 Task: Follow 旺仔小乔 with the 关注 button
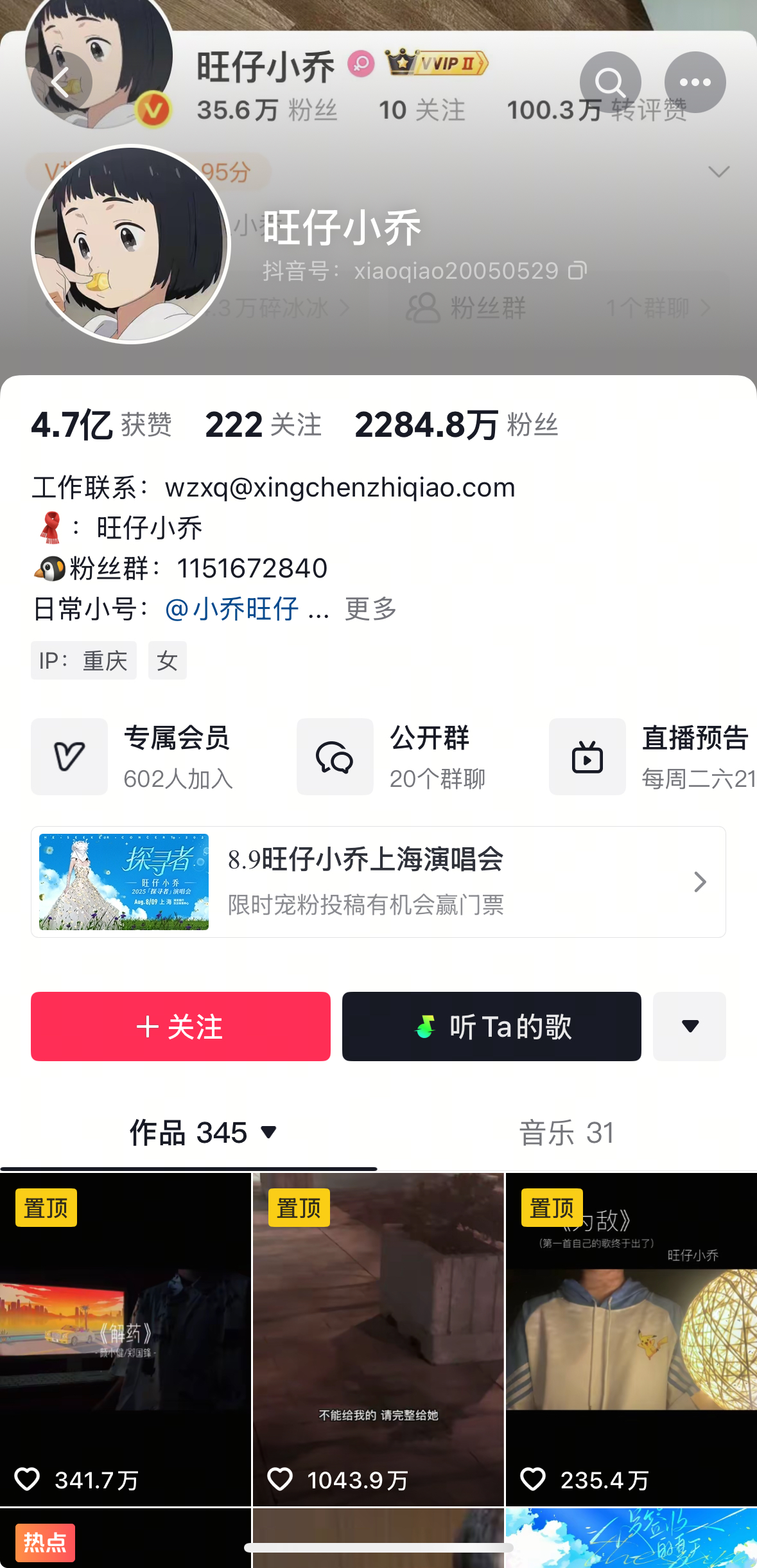tap(180, 1026)
